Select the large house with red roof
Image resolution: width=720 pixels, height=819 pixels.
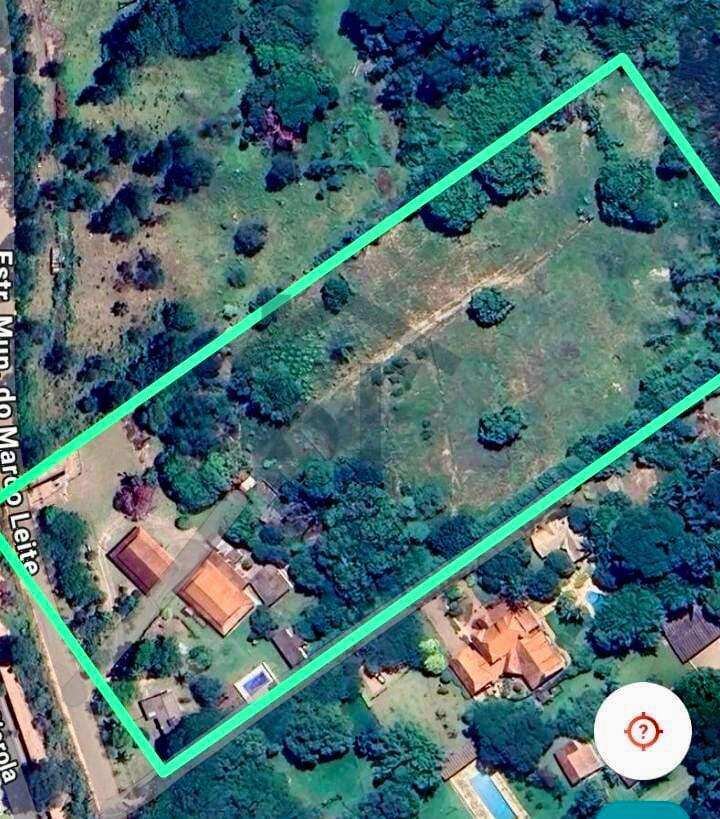pyautogui.click(x=500, y=650)
